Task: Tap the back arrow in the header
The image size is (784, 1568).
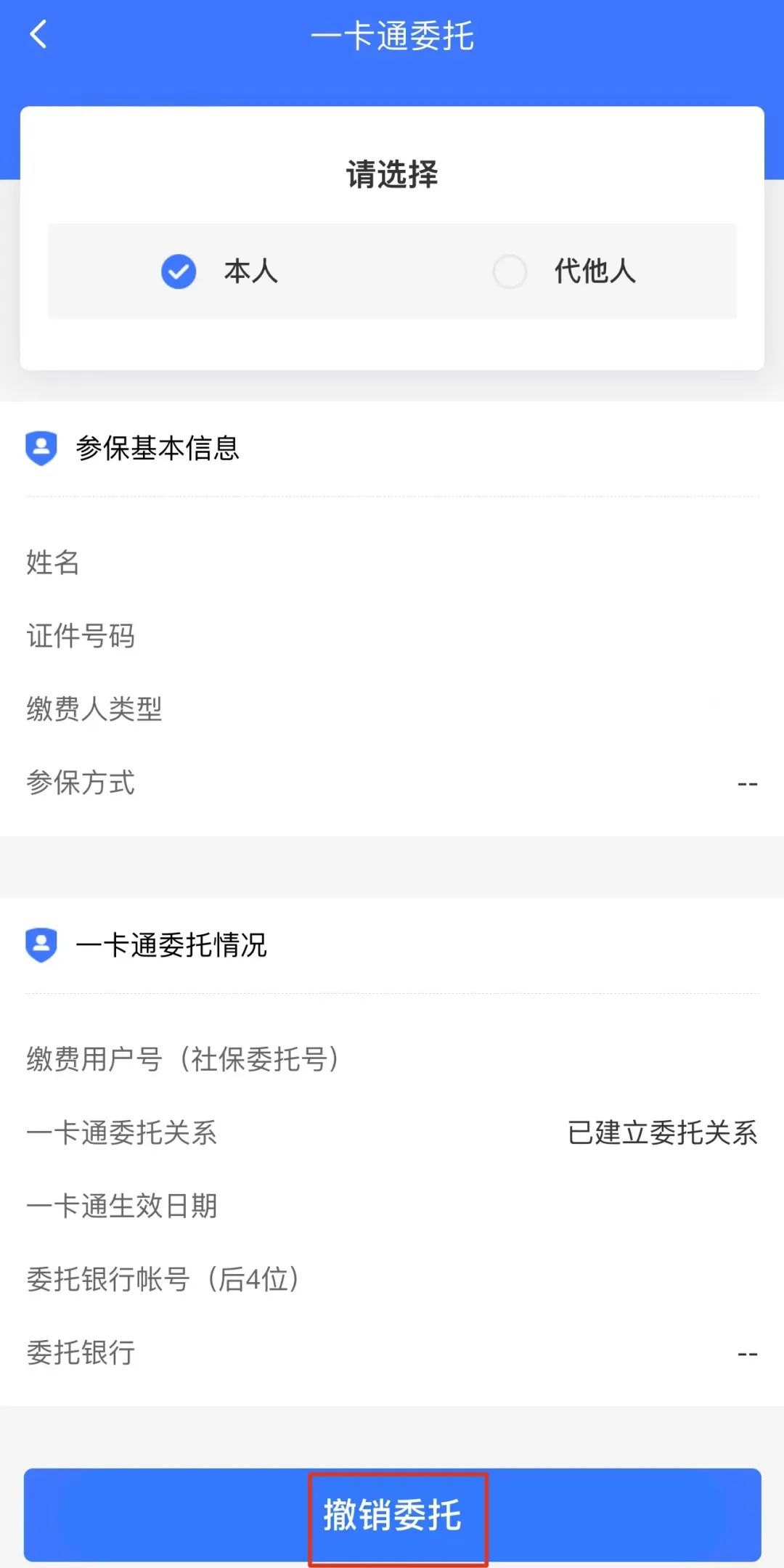Action: tap(38, 35)
